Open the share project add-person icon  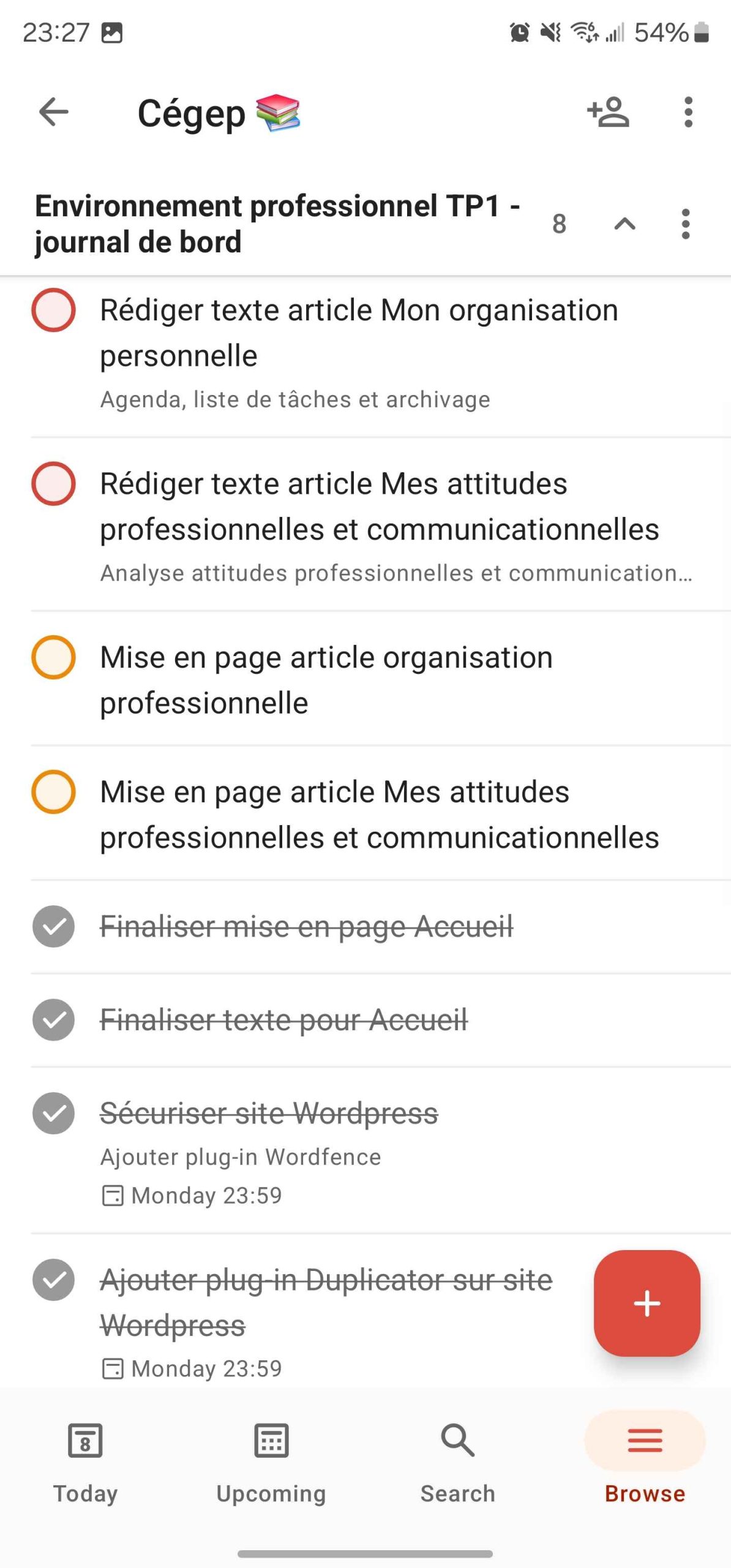click(x=608, y=112)
